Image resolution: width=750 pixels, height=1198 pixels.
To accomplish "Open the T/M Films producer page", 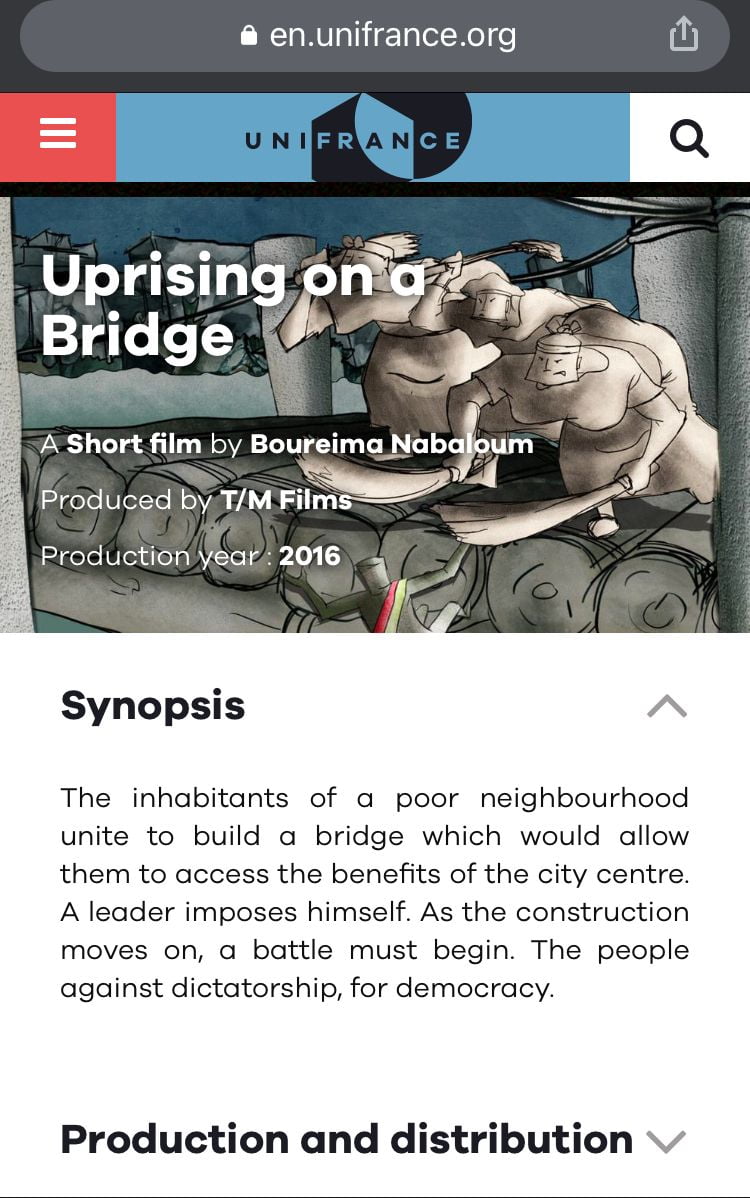I will (286, 500).
